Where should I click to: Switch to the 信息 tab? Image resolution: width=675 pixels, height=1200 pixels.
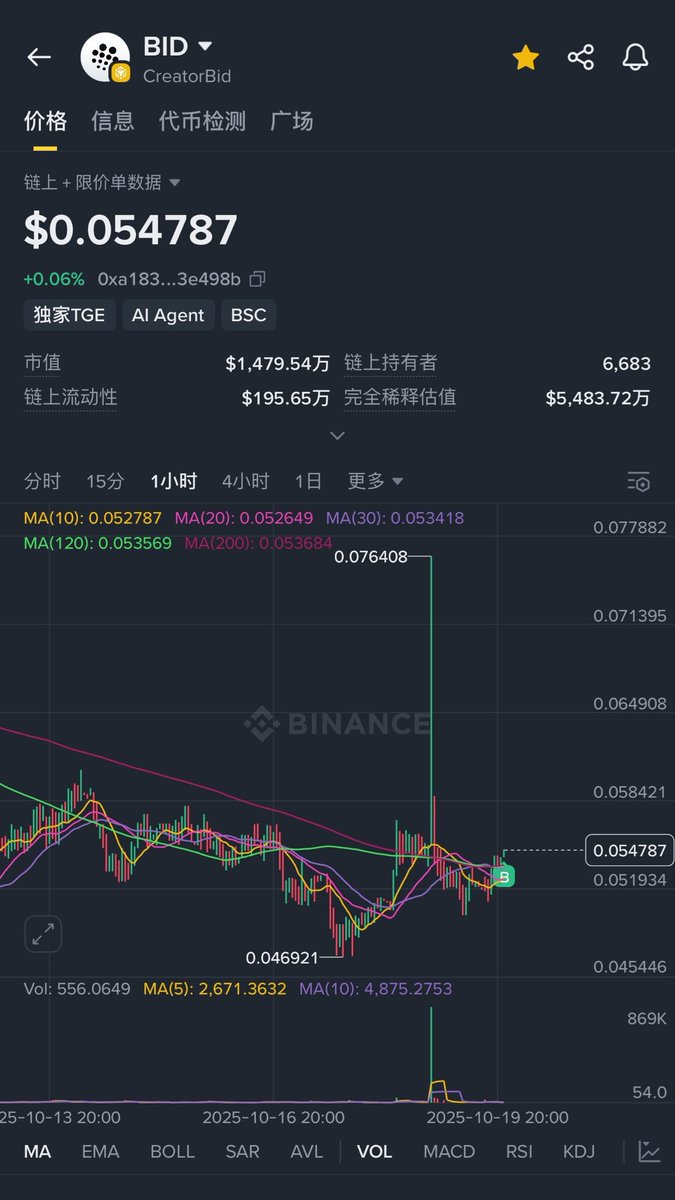click(x=112, y=122)
